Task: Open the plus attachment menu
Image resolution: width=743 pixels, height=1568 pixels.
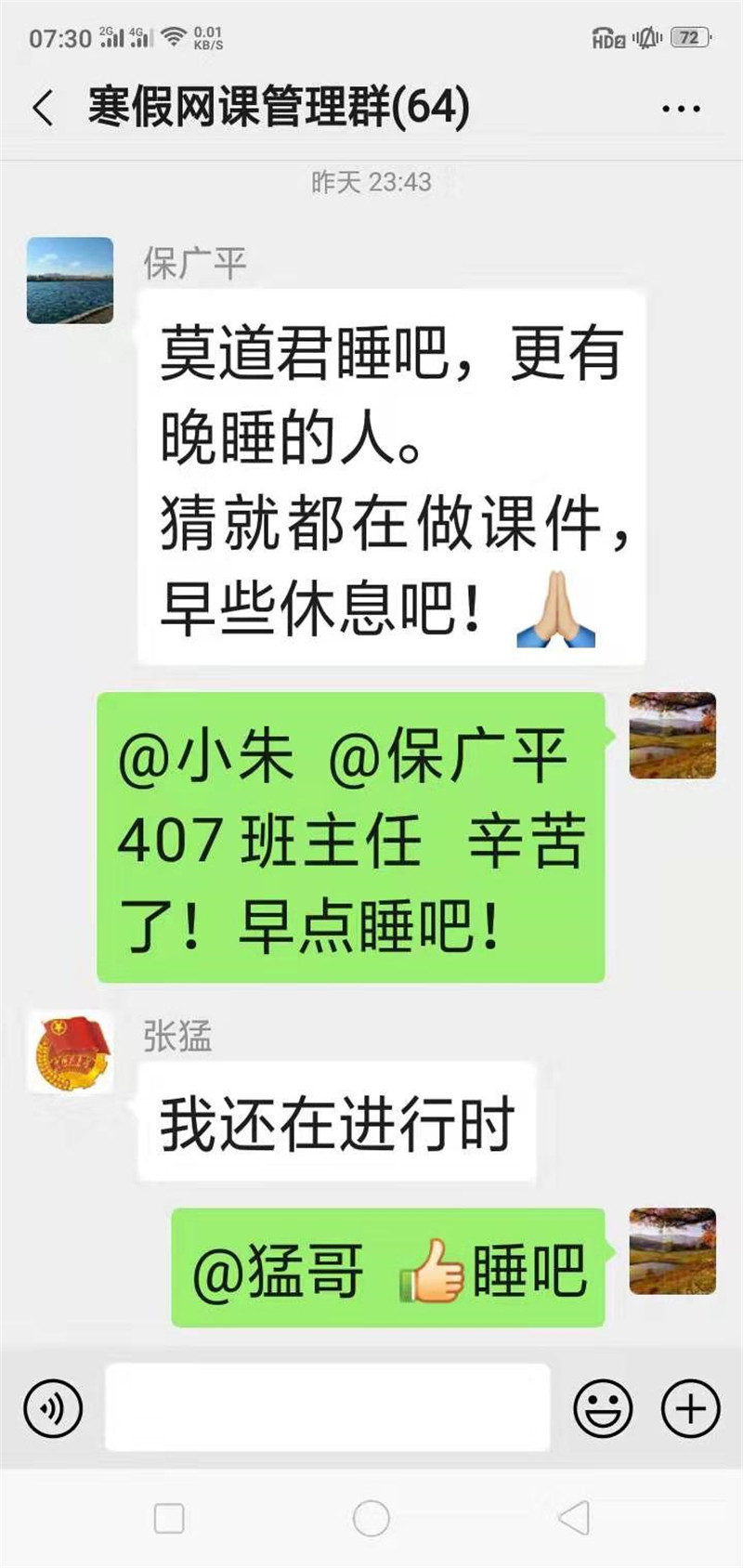Action: coord(690,1408)
